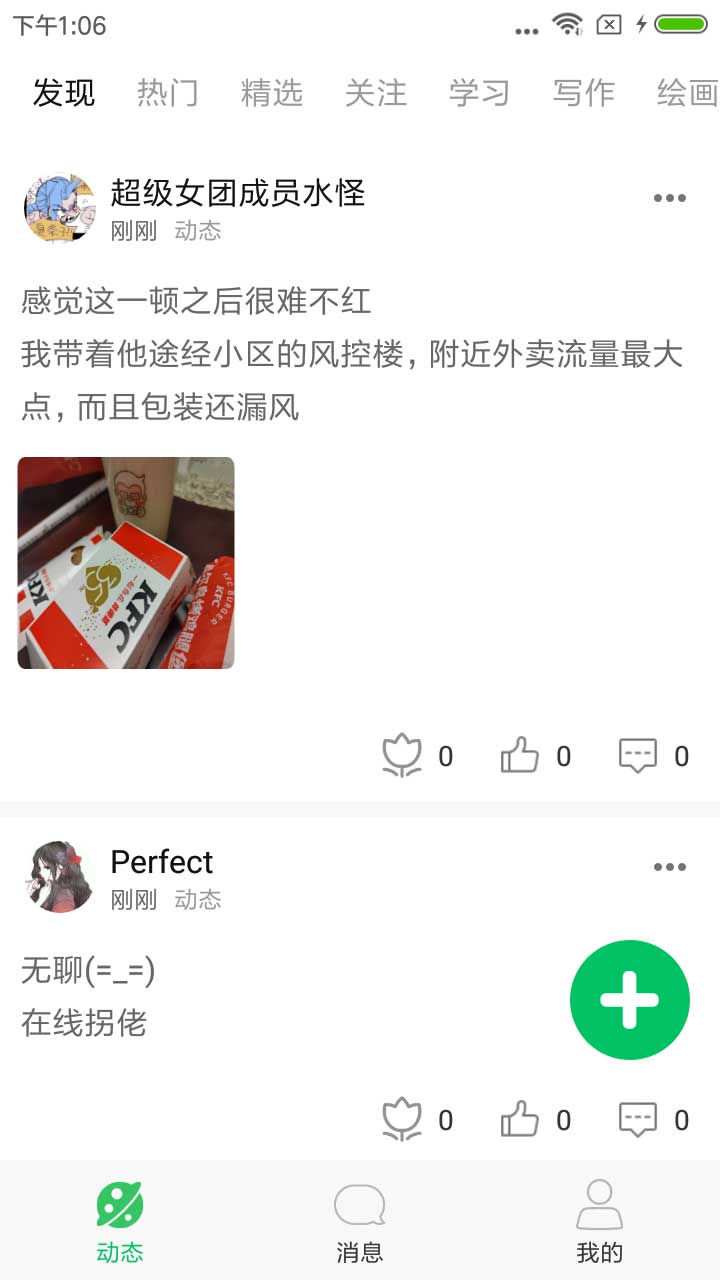Screen dimensions: 720x1280
Task: Click the 动态 leaf icon in bottom navigation
Action: click(x=119, y=1205)
